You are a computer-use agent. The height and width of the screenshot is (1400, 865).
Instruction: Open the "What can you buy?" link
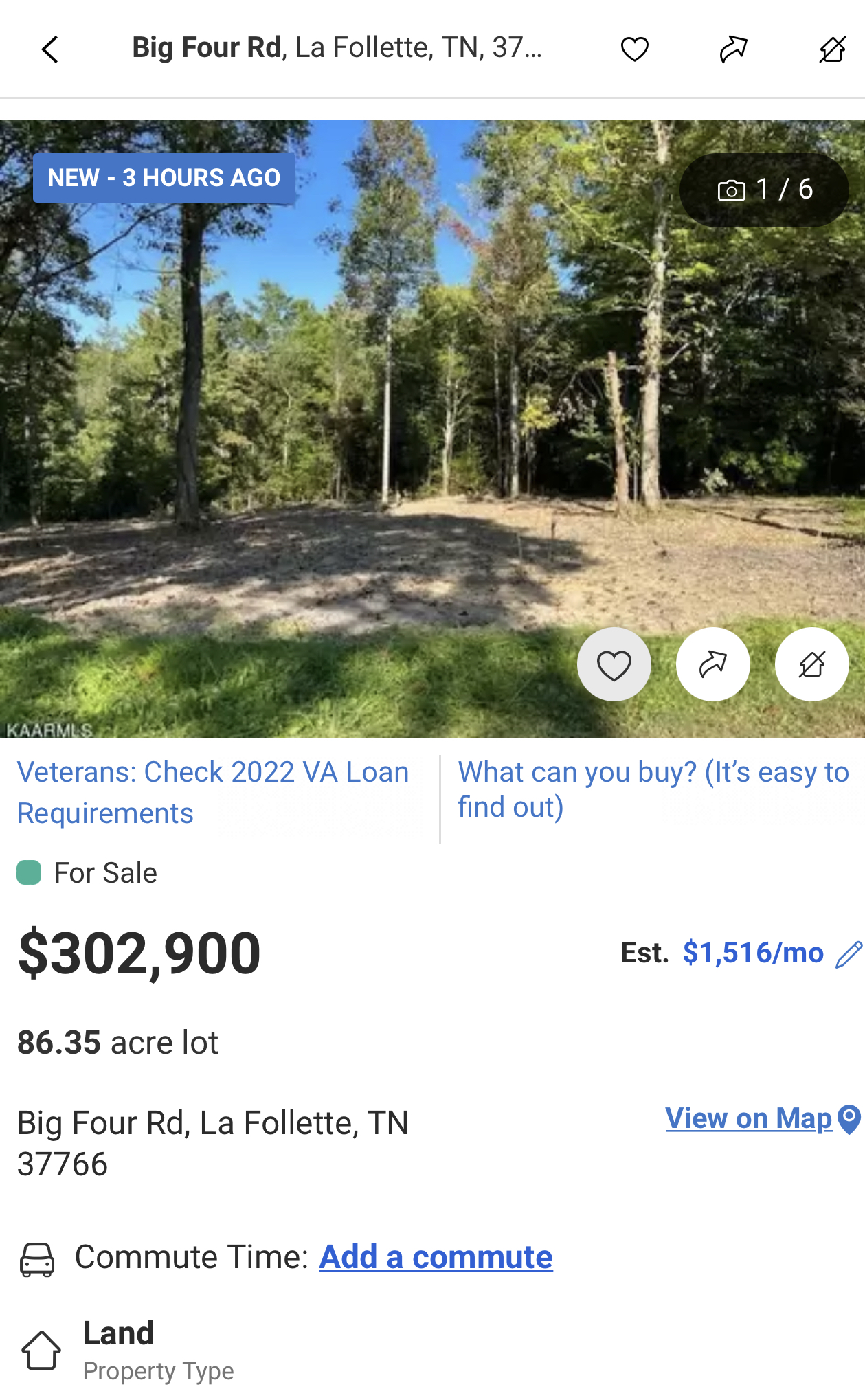[x=653, y=789]
